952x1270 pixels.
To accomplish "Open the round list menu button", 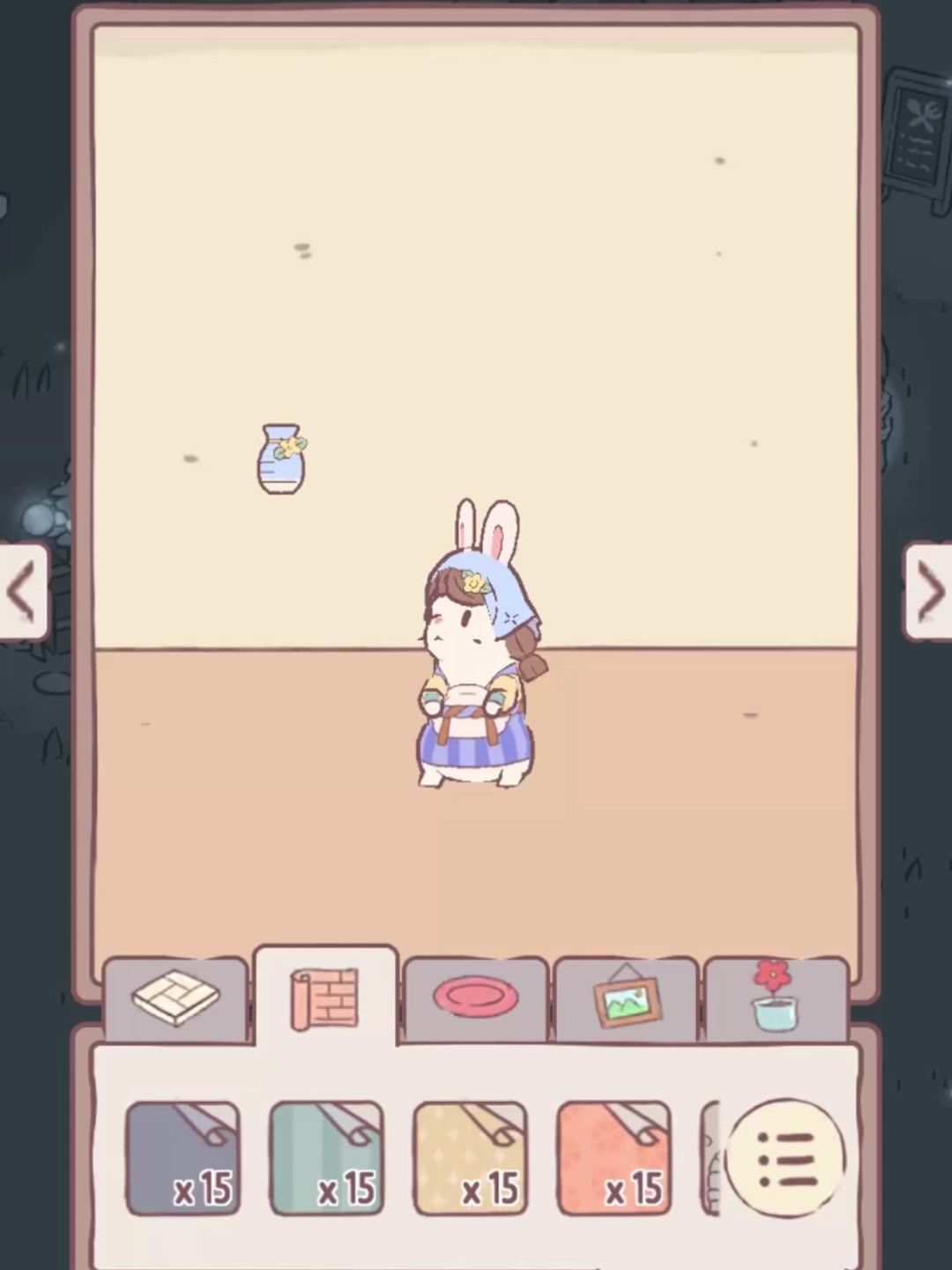I will (x=785, y=1158).
